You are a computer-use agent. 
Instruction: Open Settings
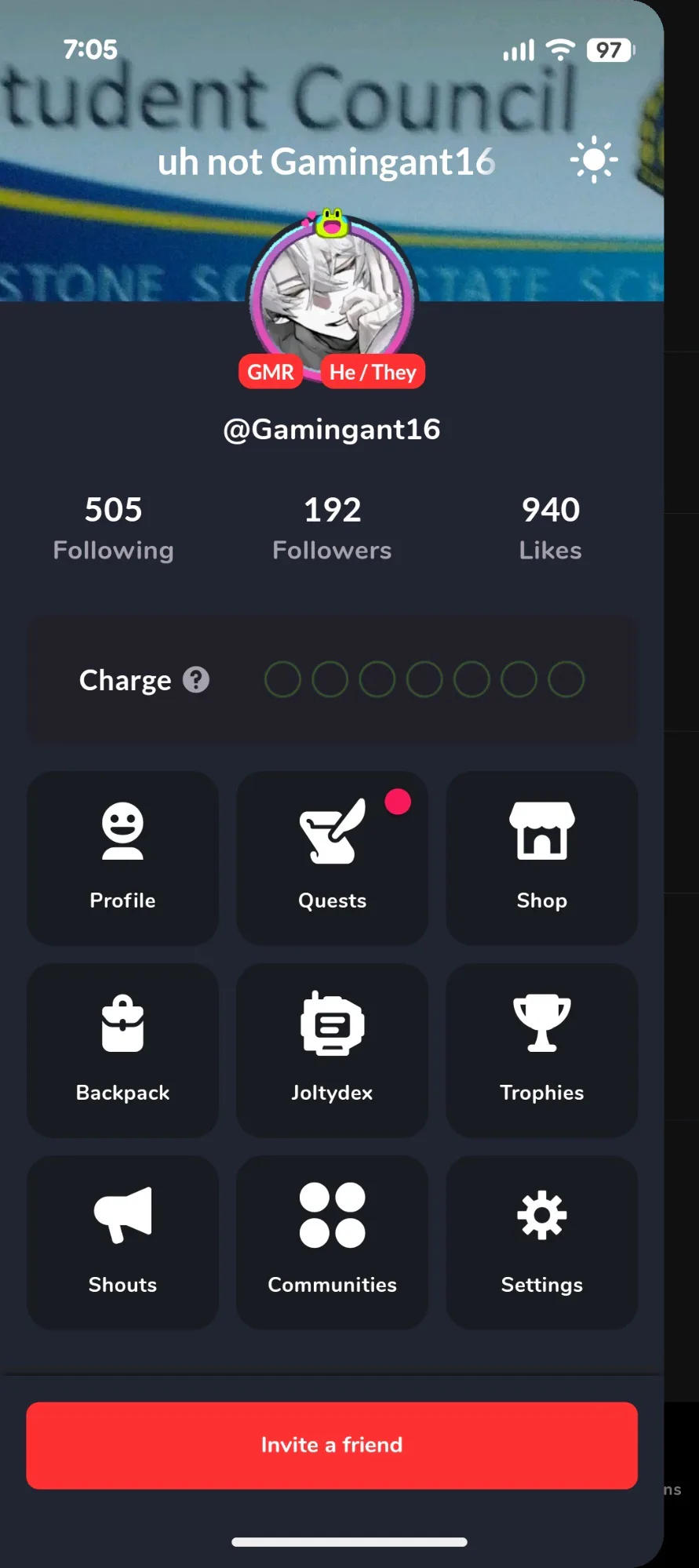coord(541,1242)
